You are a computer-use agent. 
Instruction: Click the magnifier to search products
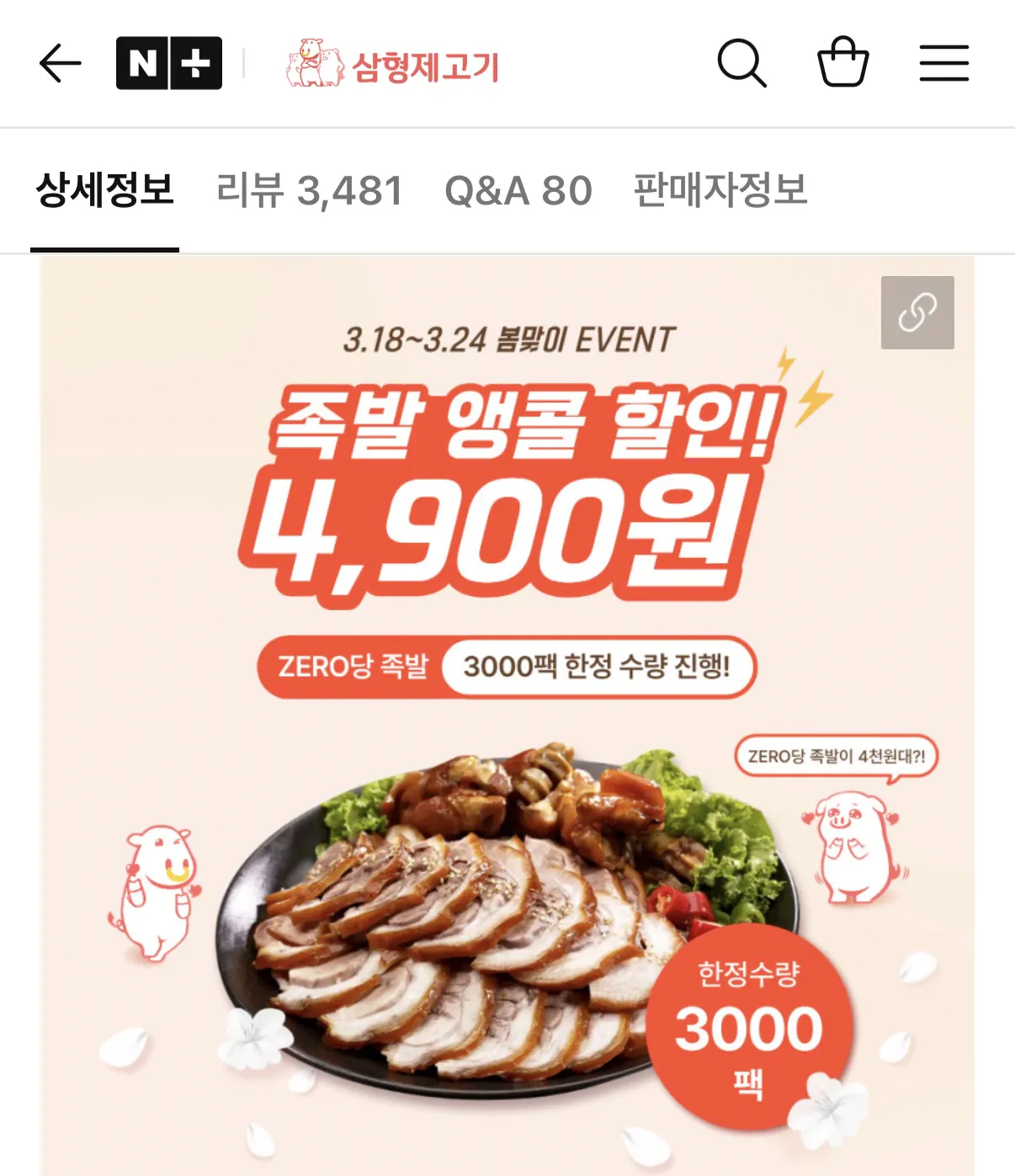pyautogui.click(x=744, y=61)
